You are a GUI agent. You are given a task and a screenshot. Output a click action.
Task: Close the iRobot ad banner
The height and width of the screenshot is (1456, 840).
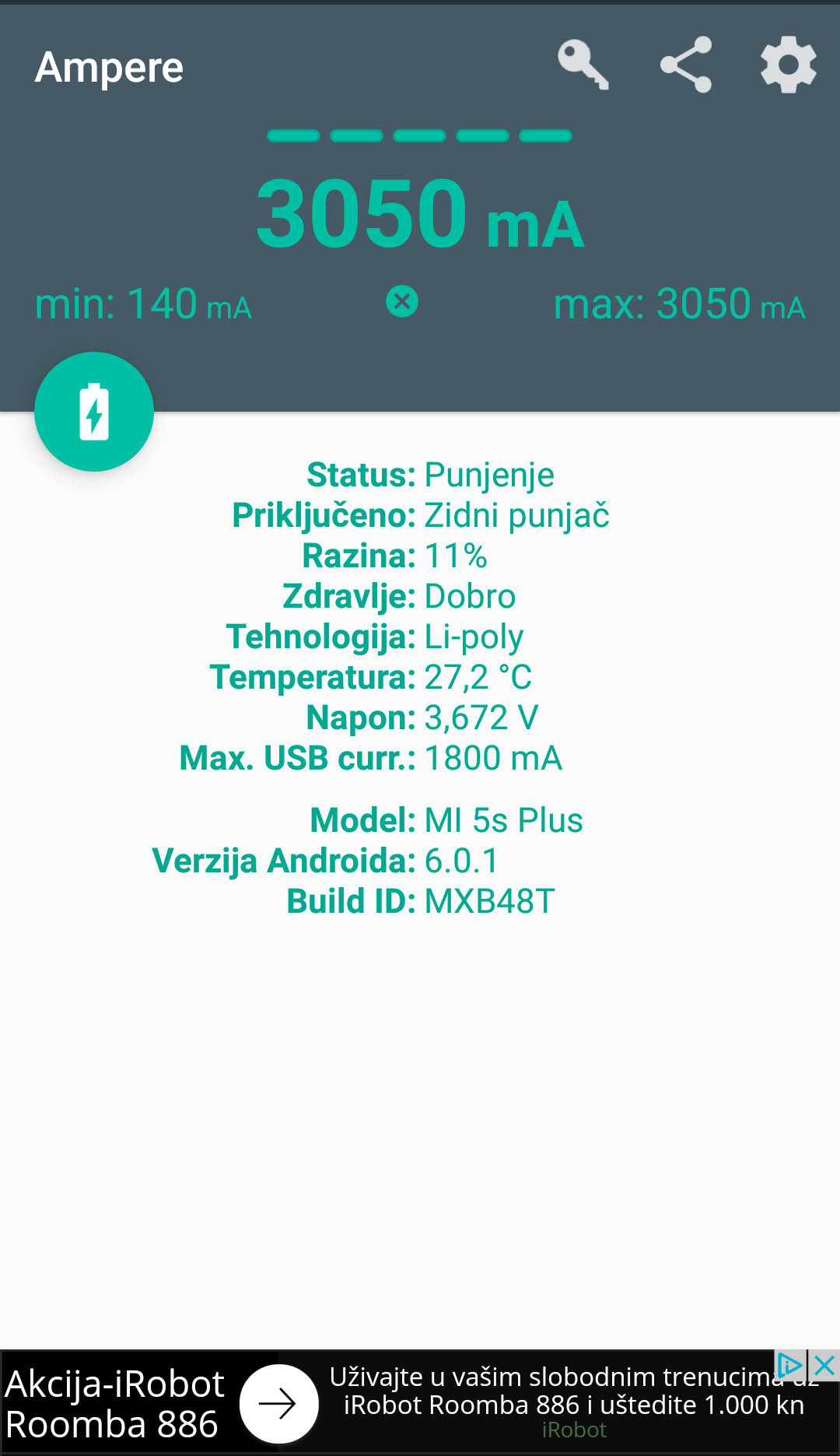pyautogui.click(x=824, y=1366)
